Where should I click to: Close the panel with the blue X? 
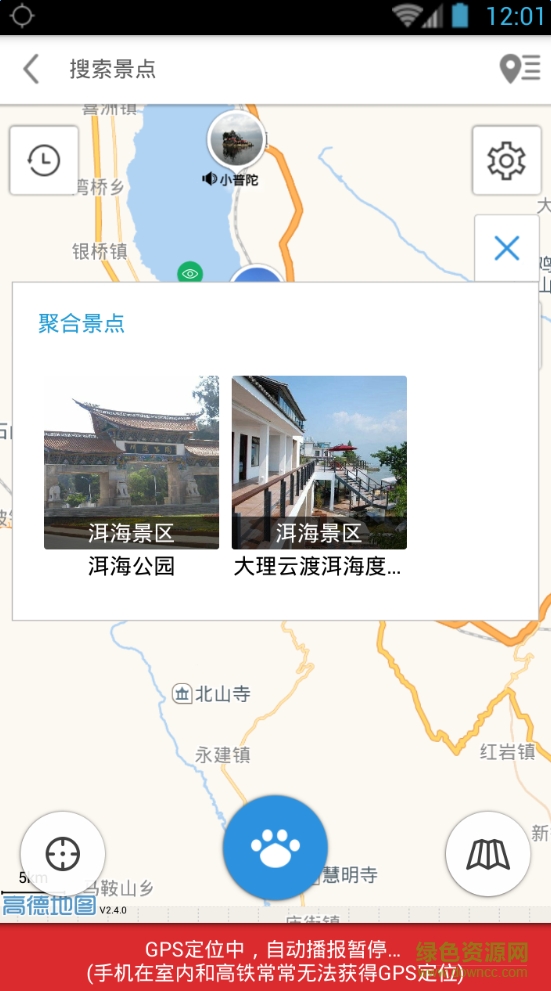point(507,248)
